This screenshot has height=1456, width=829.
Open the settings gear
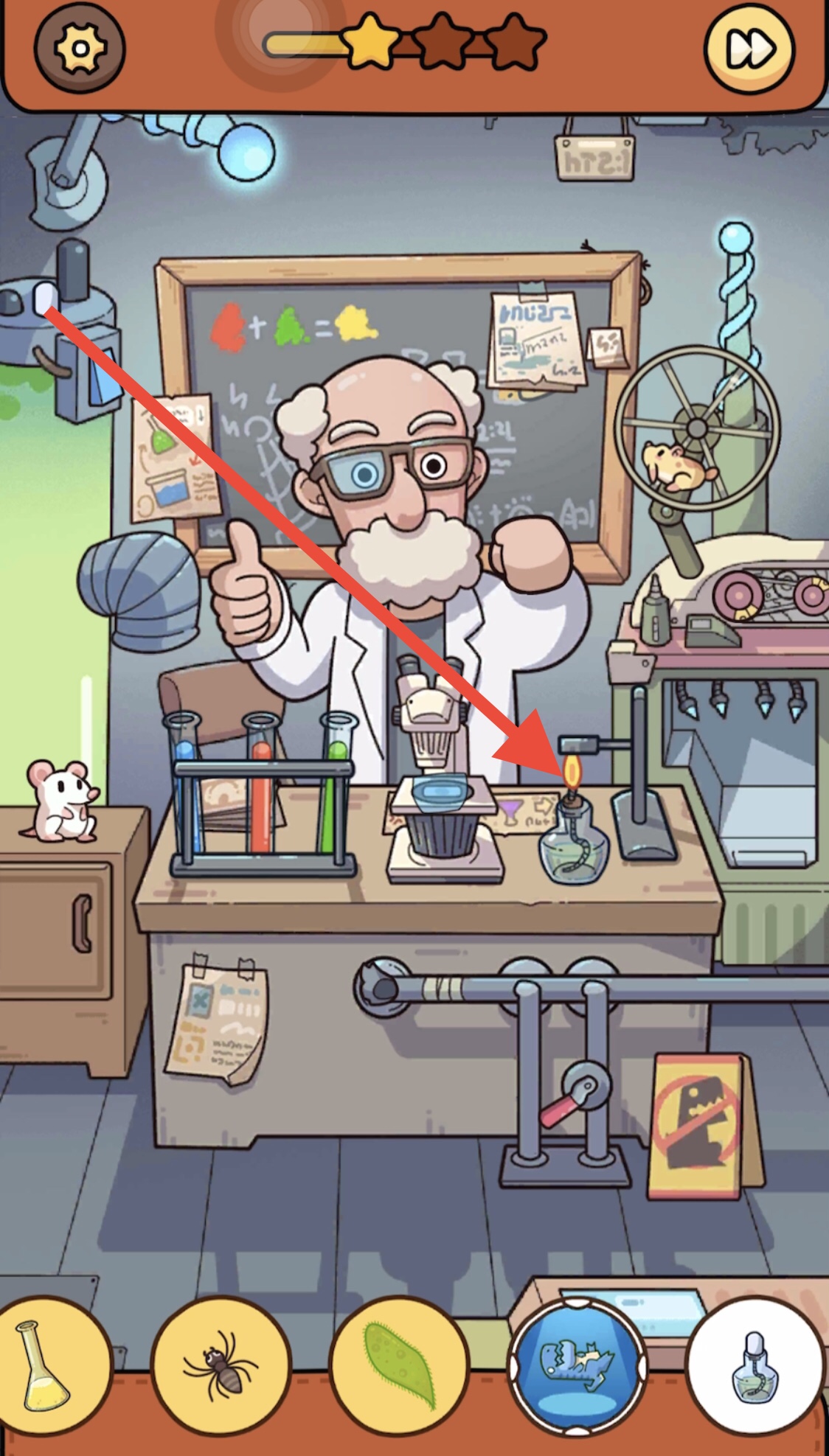point(80,49)
